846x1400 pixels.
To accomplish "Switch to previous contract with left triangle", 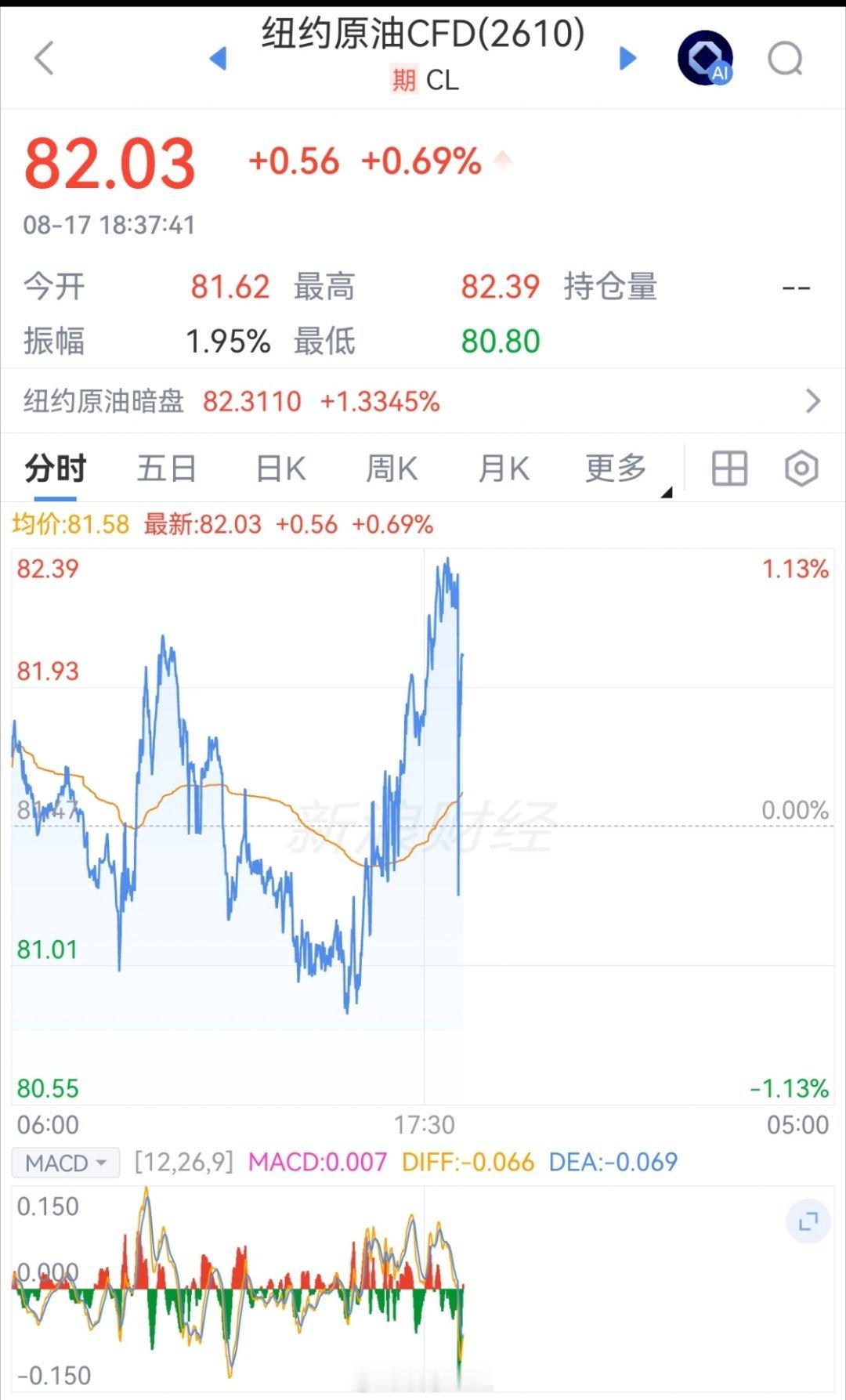I will 219,58.
